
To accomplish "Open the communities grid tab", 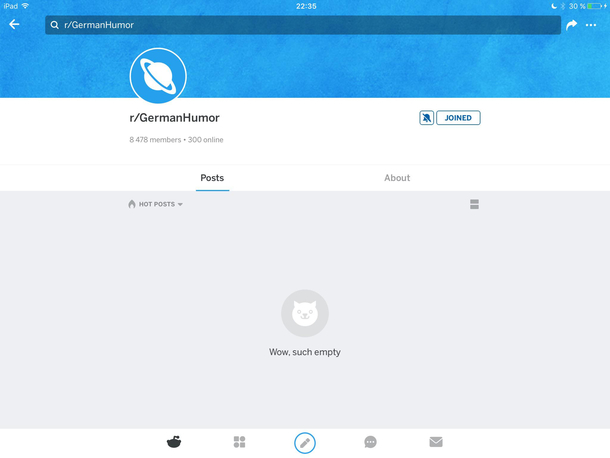I will coord(239,442).
